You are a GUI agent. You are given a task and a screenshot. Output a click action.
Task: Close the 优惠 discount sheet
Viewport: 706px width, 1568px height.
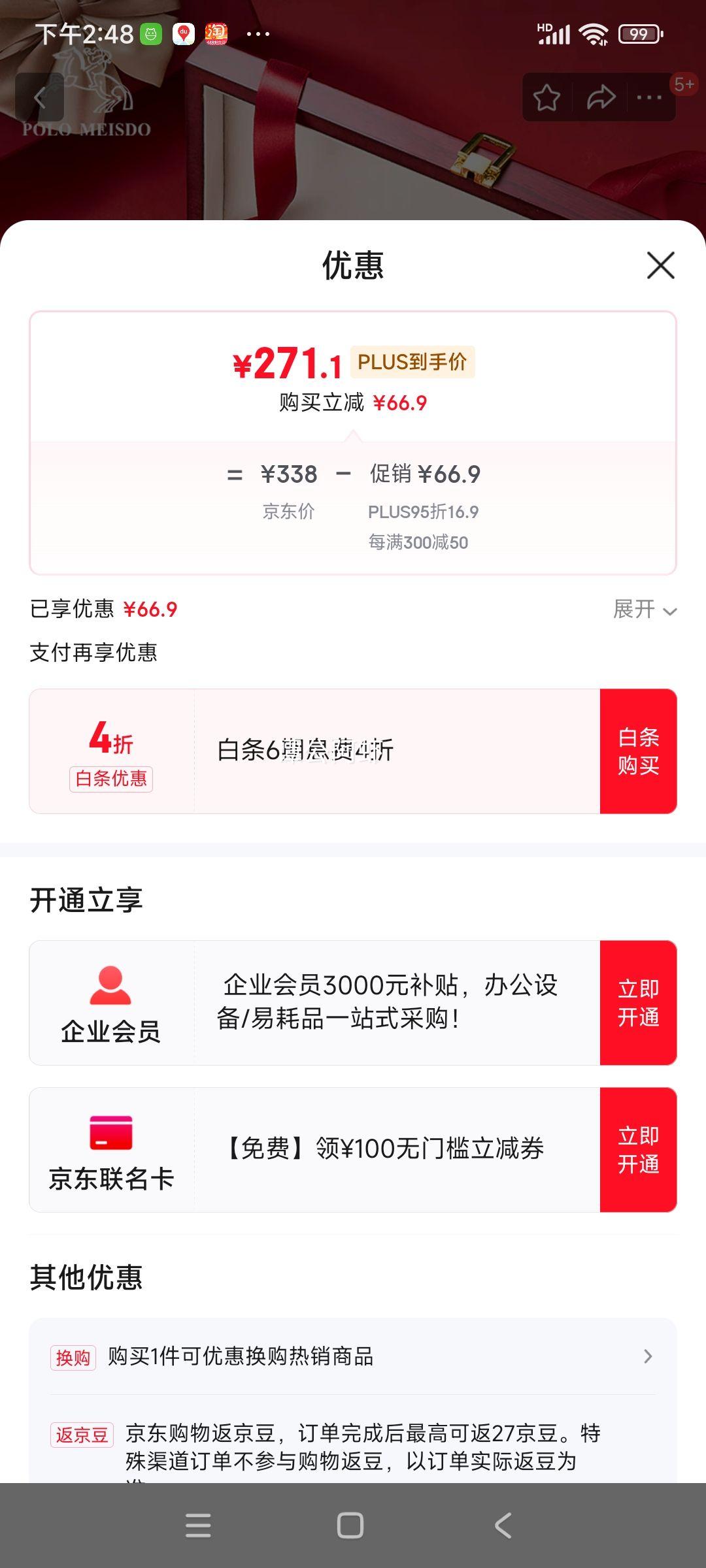660,265
